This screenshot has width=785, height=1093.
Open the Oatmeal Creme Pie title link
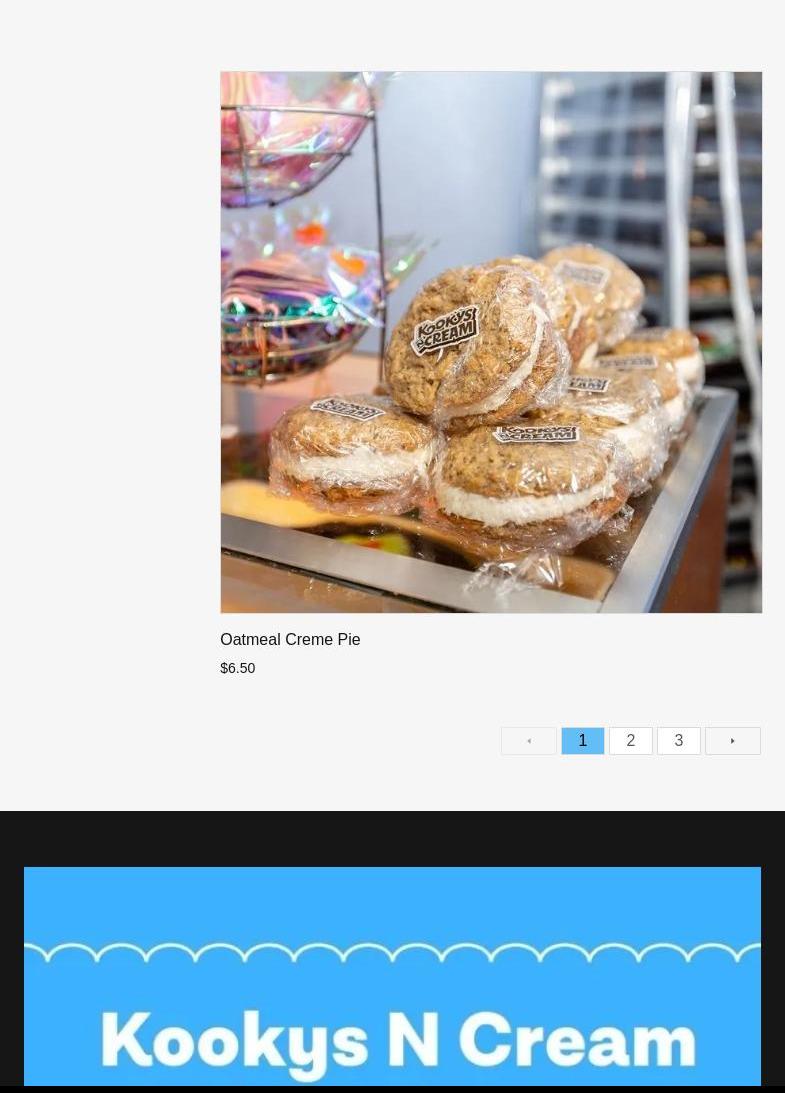tap(290, 639)
